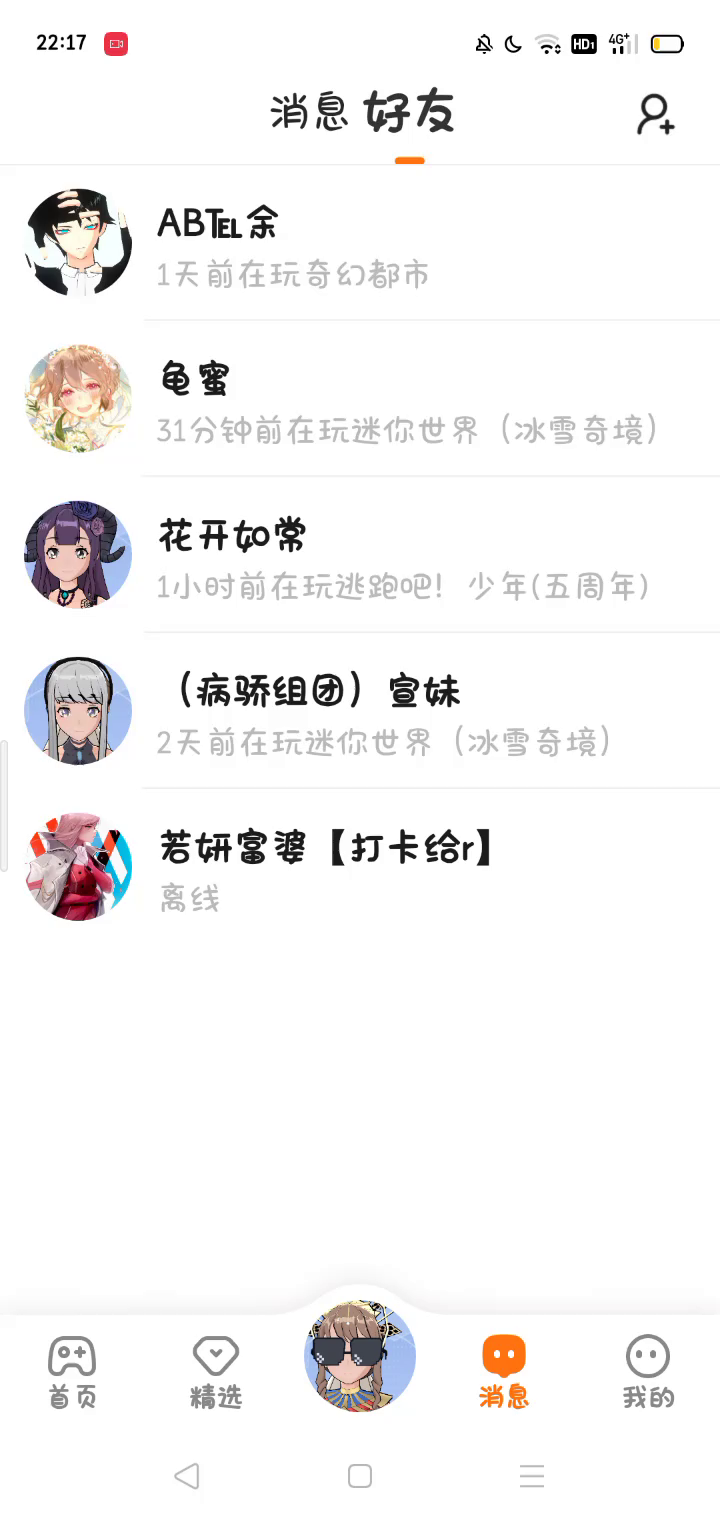
Task: Go to the 首页 tab
Action: click(72, 1372)
